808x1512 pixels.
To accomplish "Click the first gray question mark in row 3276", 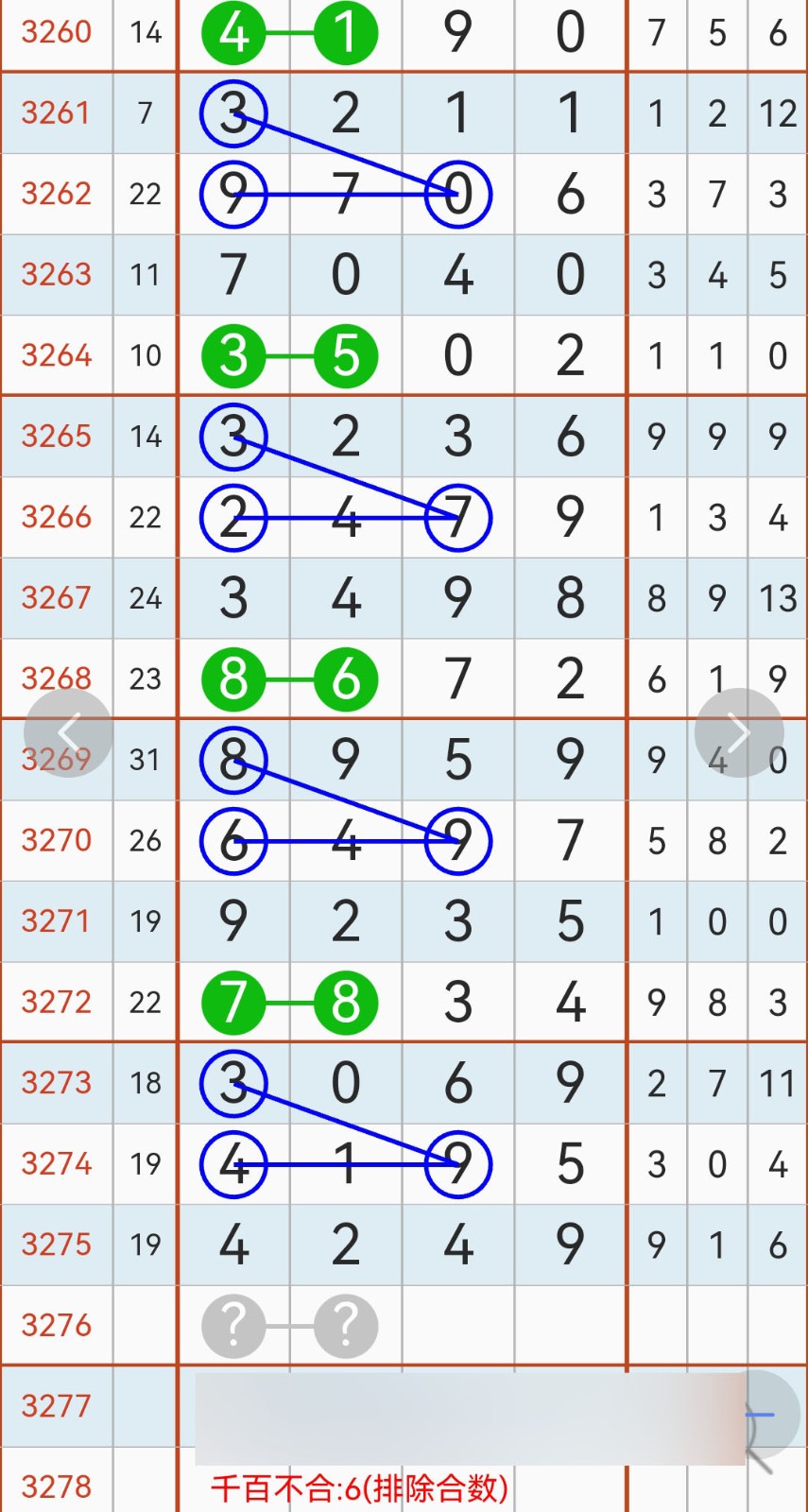I will tap(233, 1326).
